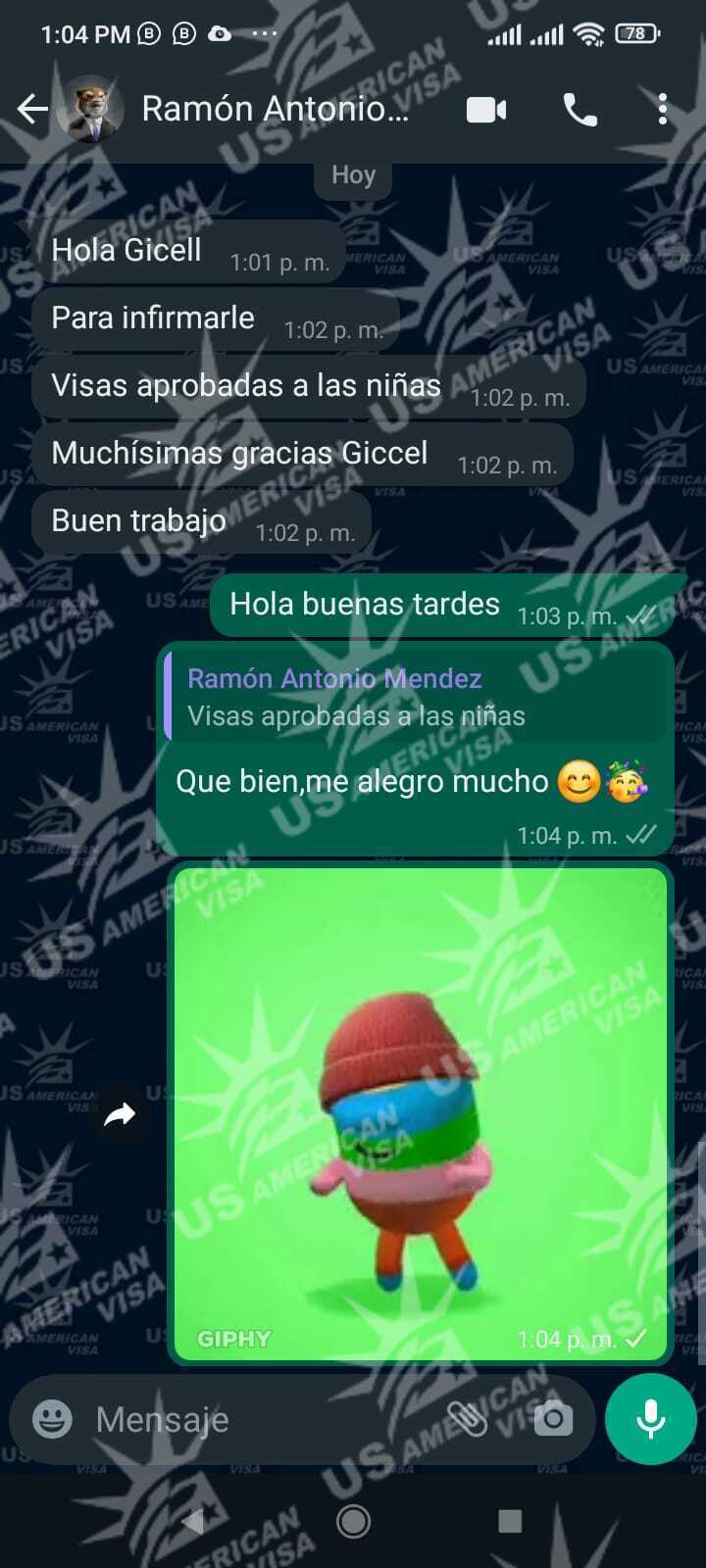Tap the microphone to record voice message
Screen dimensions: 706x1568
651,1419
